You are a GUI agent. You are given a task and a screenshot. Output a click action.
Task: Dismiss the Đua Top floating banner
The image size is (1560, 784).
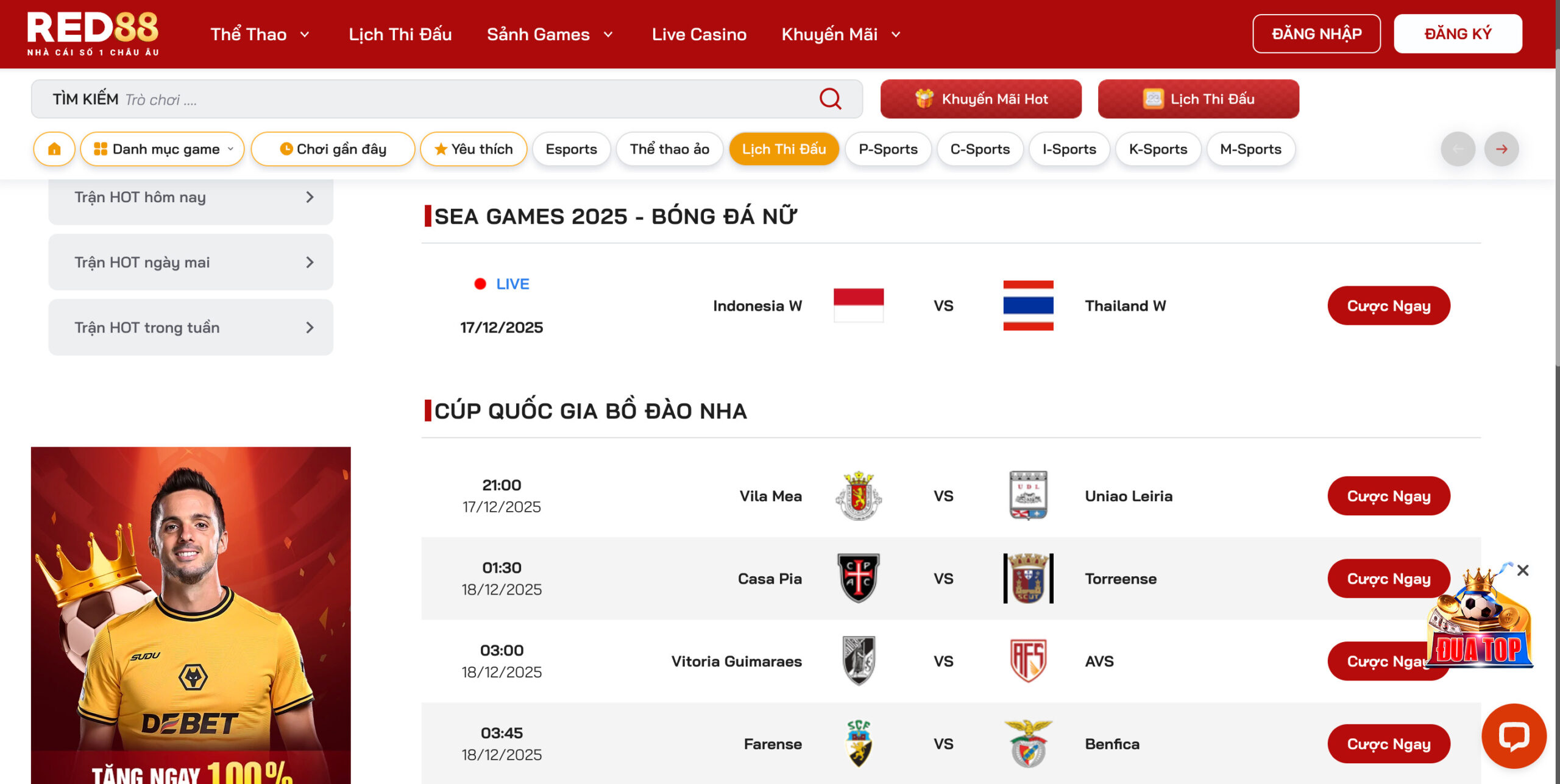coord(1523,570)
